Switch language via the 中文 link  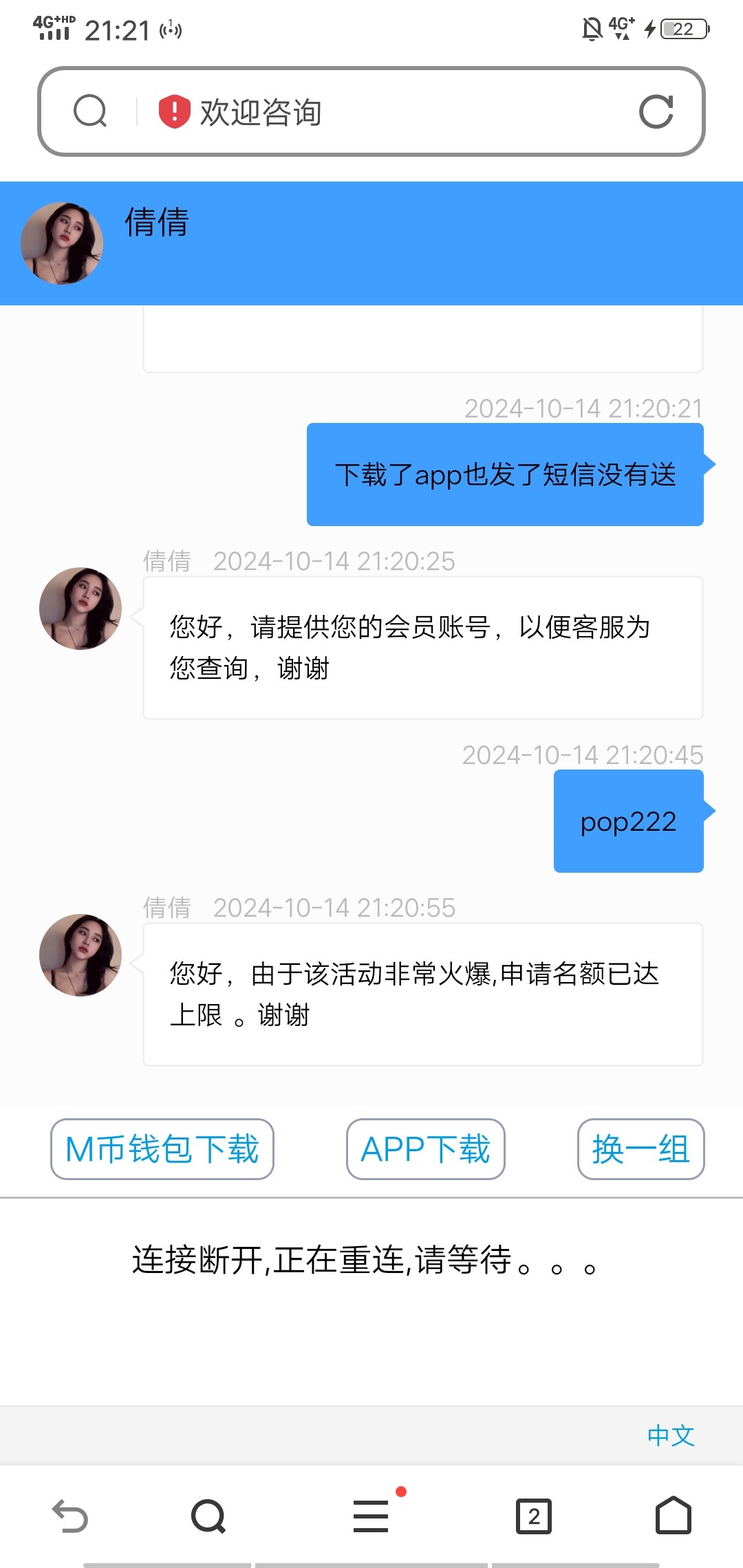click(x=671, y=1435)
